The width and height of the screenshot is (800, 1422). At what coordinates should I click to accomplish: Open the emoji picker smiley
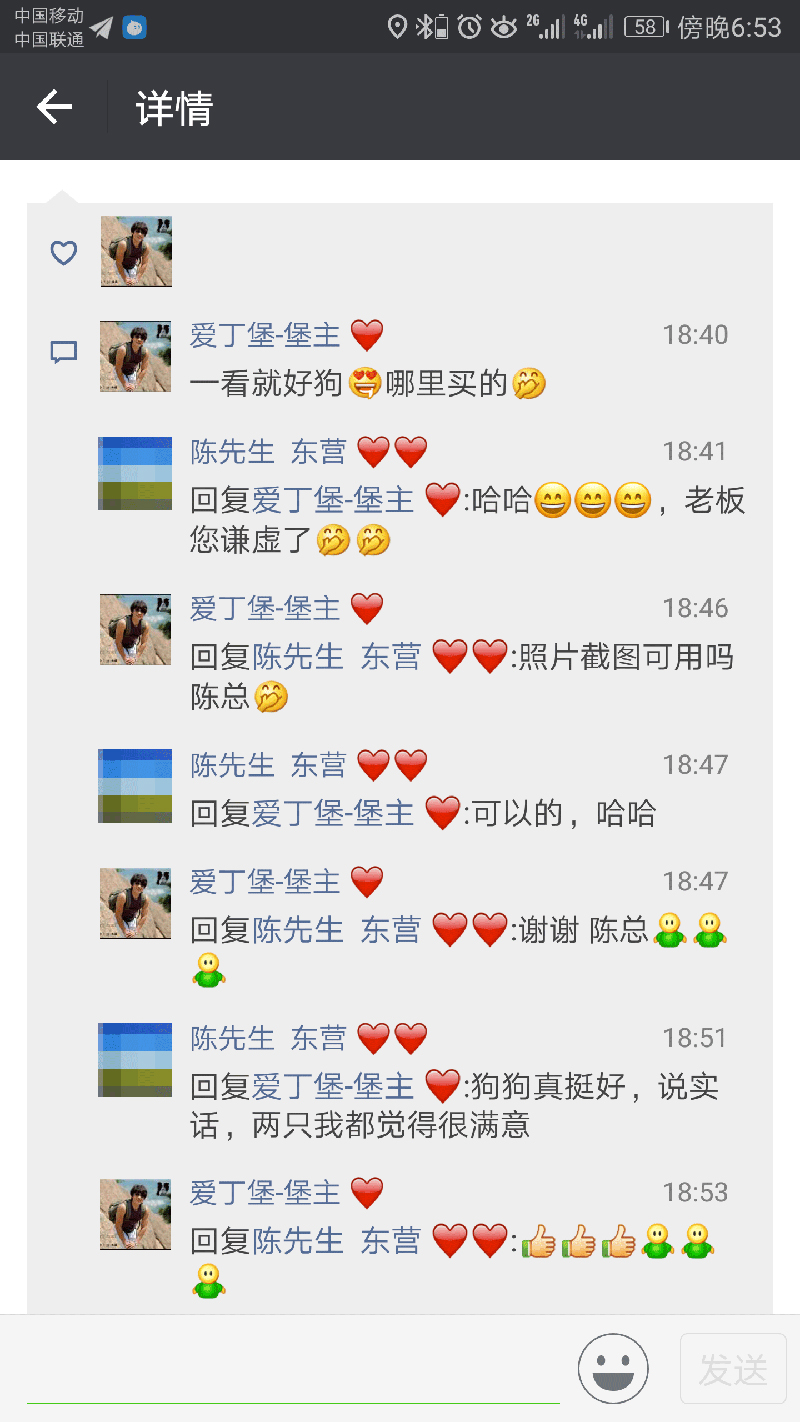(x=613, y=1369)
